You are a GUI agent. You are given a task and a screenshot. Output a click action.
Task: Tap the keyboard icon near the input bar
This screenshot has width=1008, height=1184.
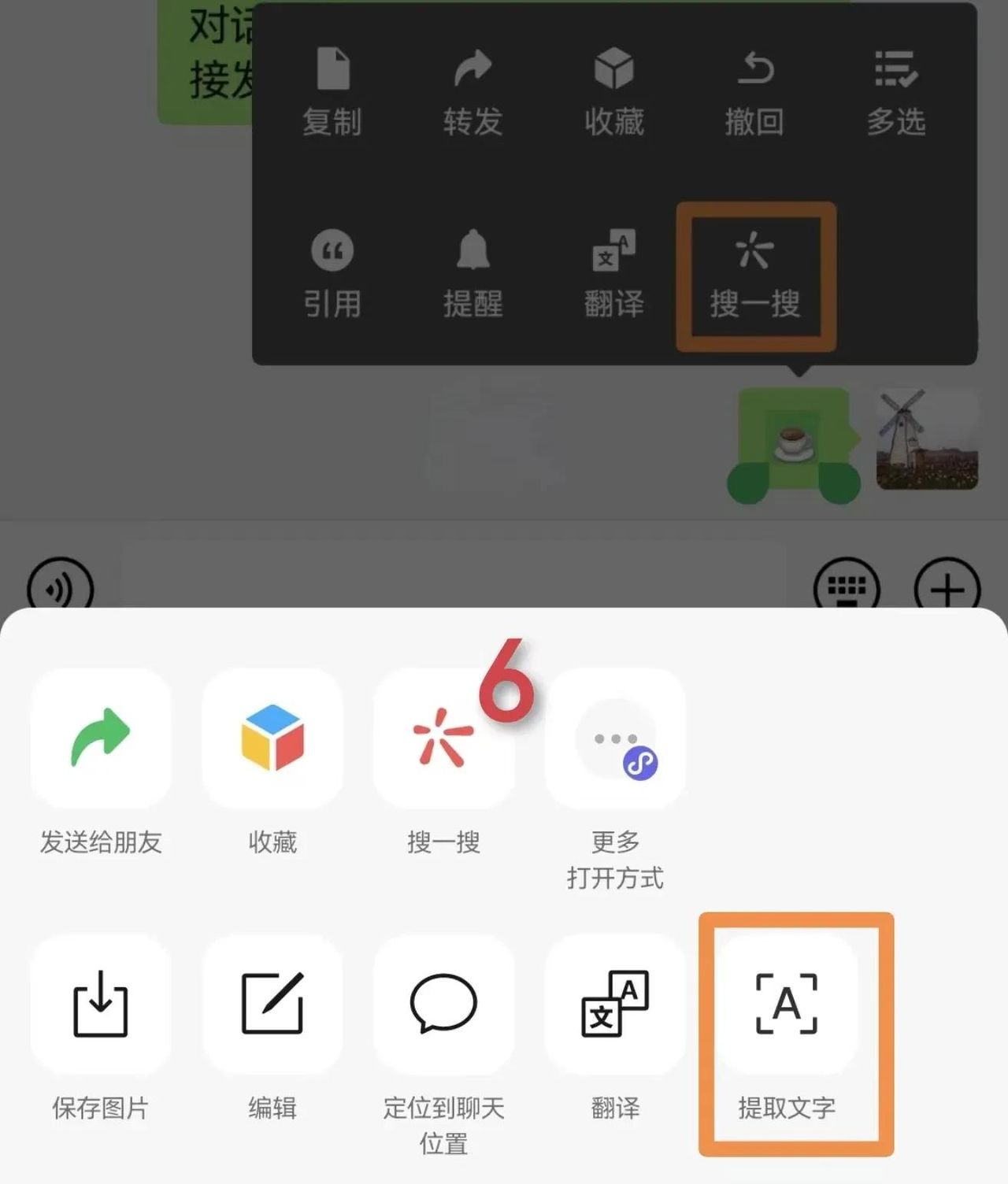[x=847, y=589]
